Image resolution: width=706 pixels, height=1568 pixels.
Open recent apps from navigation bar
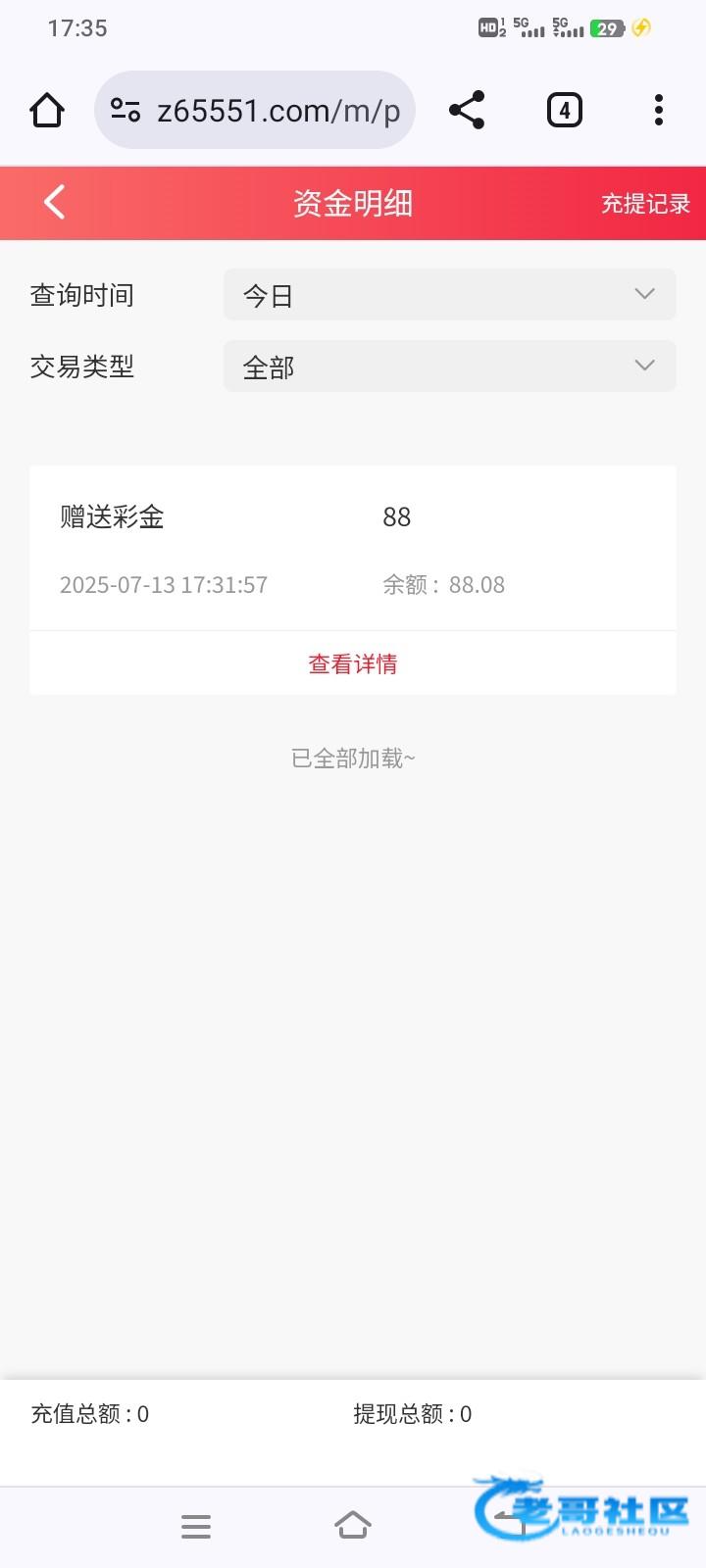click(196, 1526)
